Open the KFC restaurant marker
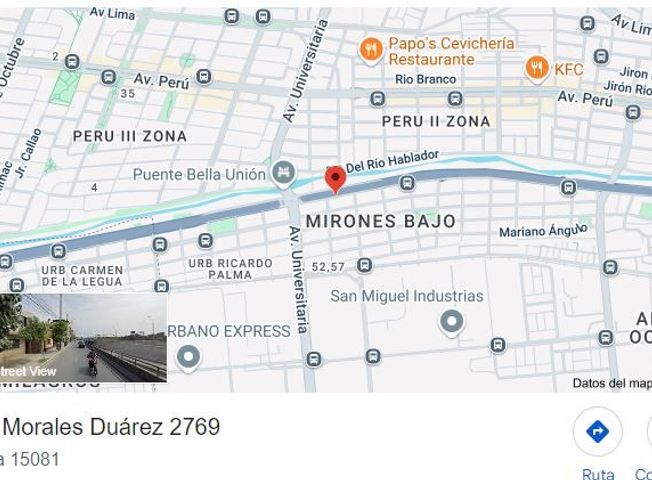This screenshot has height=480, width=652. pyautogui.click(x=538, y=68)
